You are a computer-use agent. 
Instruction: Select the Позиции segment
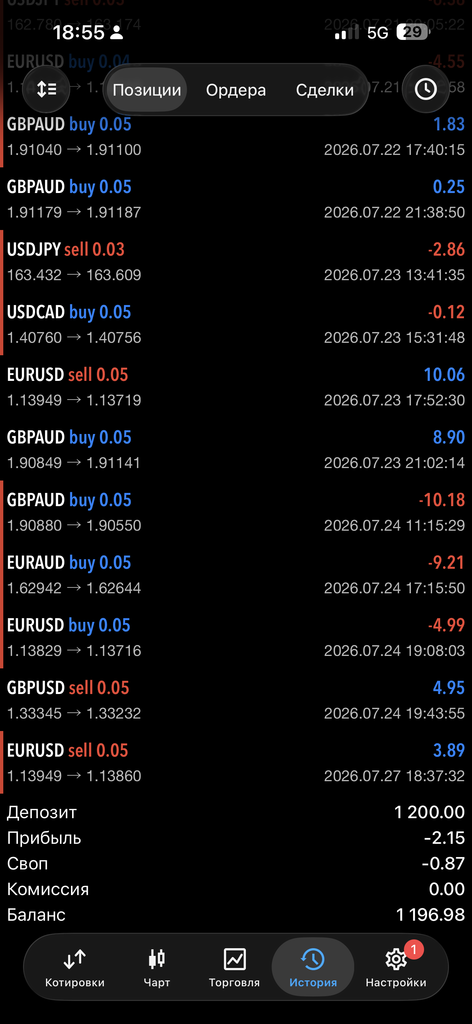click(x=146, y=90)
